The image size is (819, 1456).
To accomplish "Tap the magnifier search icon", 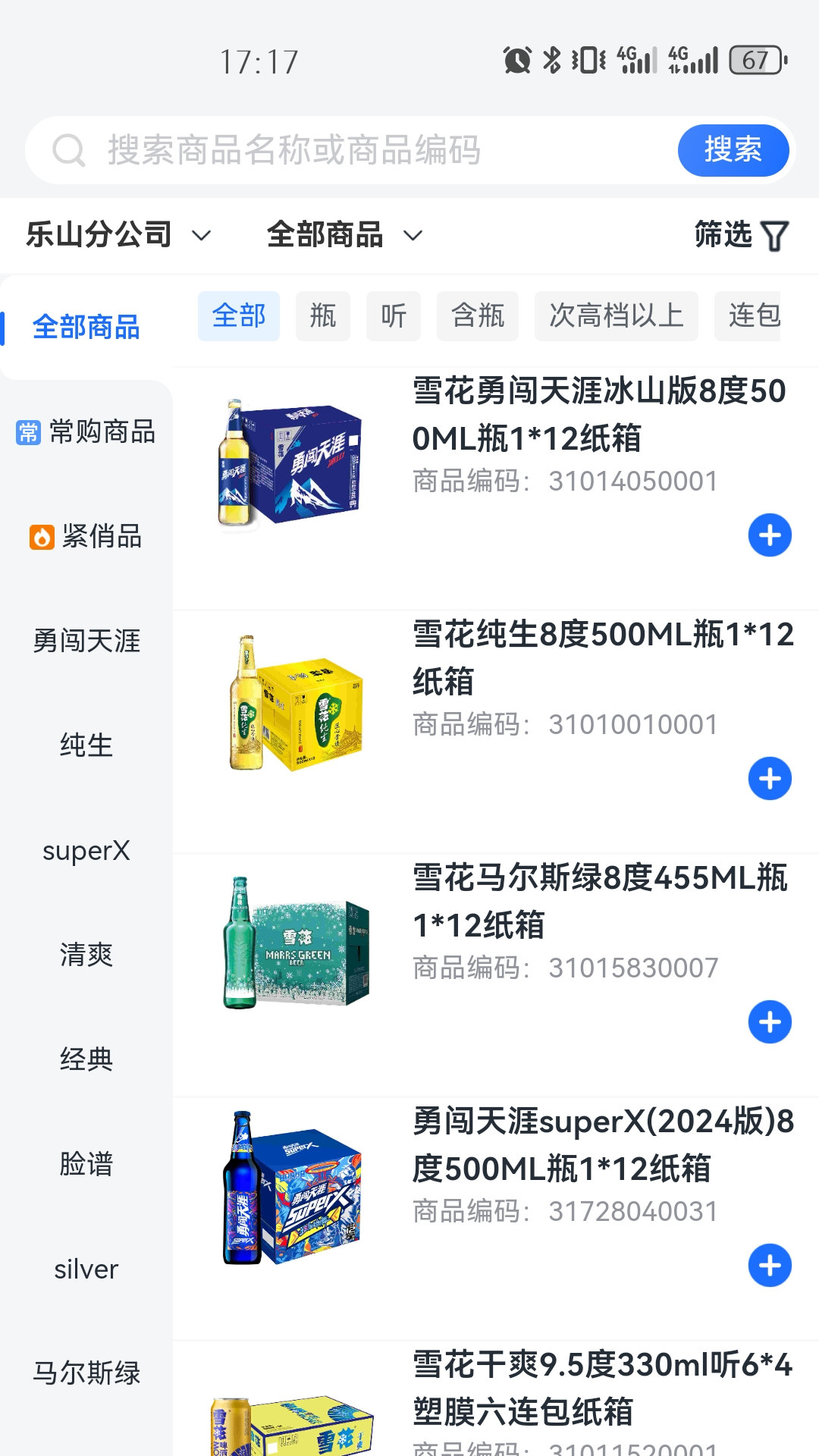I will click(x=68, y=150).
